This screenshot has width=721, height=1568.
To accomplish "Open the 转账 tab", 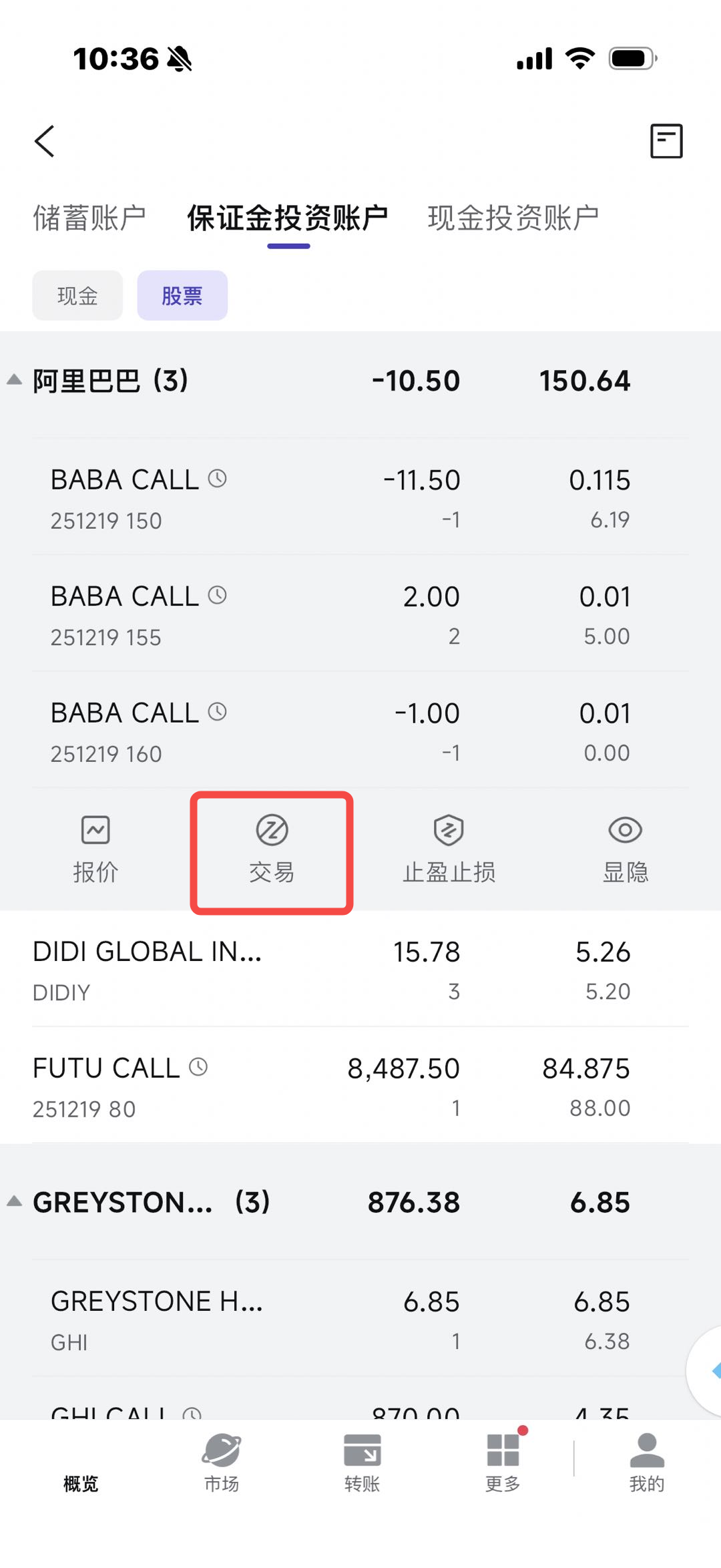I will 362,1462.
